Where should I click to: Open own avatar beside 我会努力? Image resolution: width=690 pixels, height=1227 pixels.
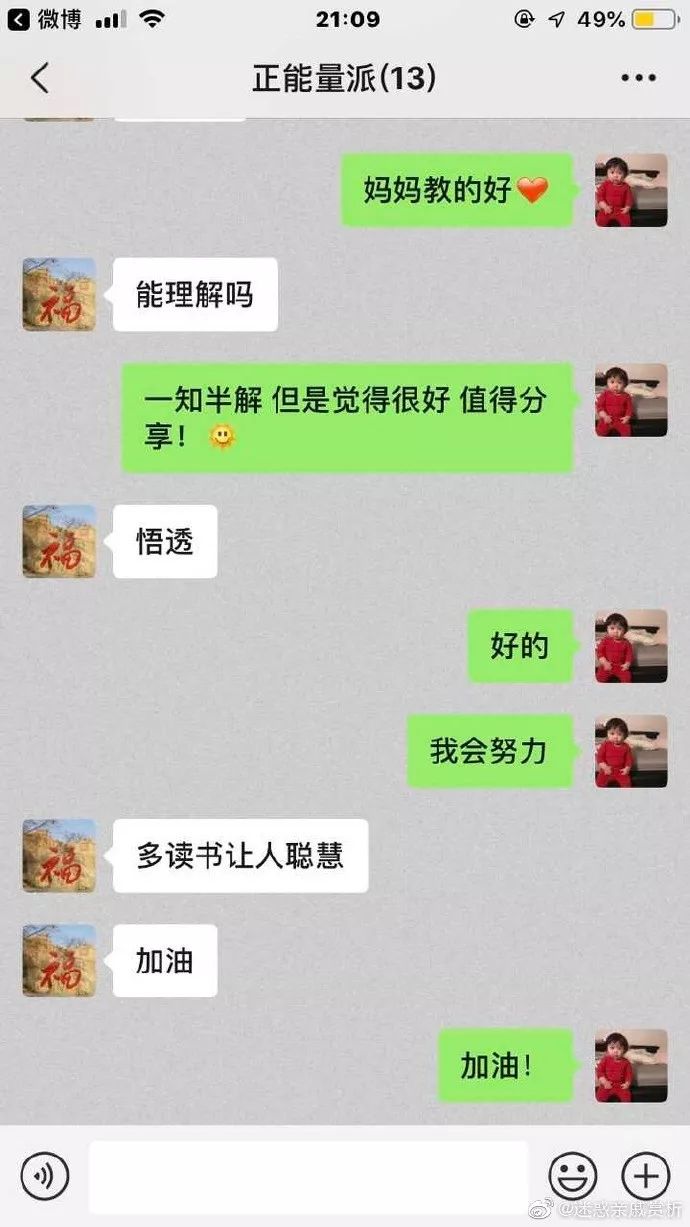(631, 751)
